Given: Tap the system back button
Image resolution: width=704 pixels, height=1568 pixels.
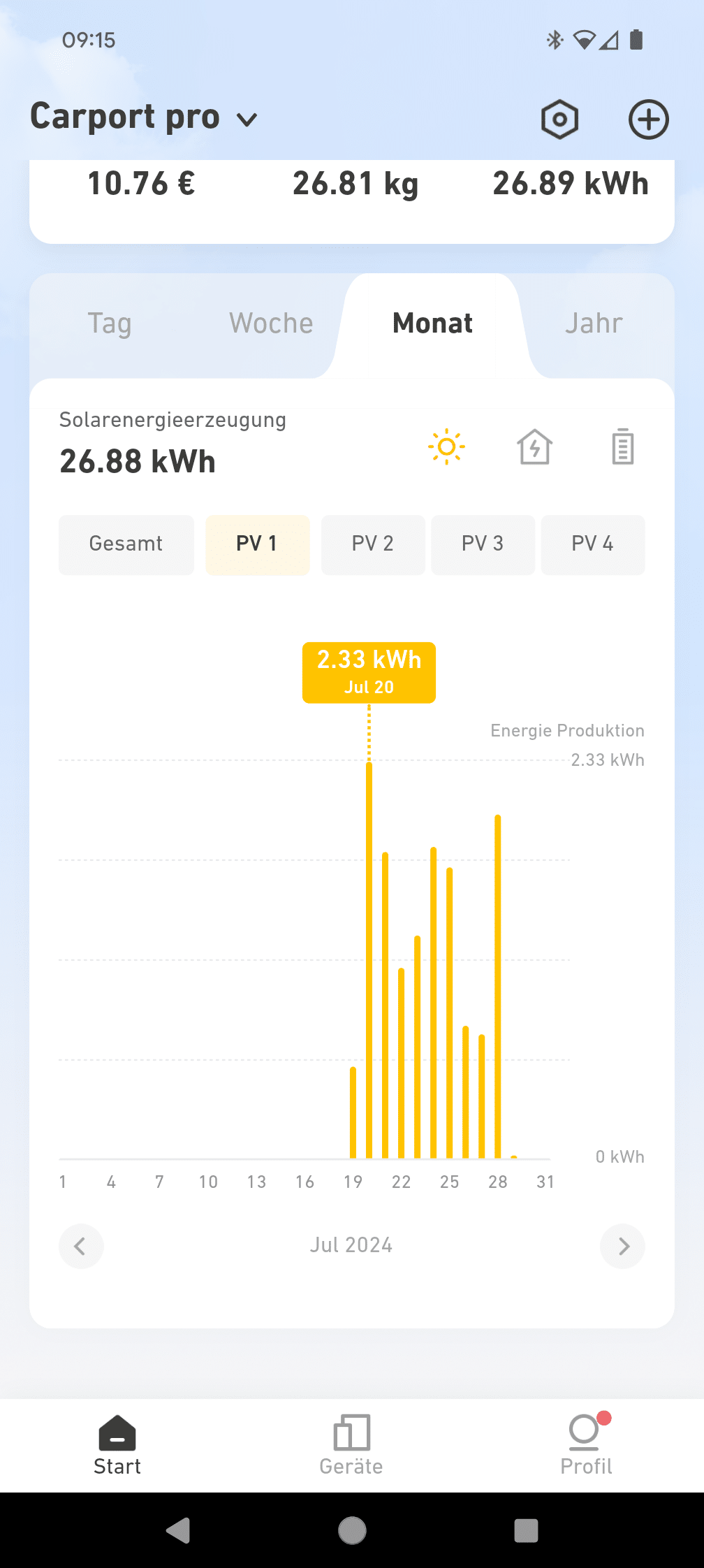Looking at the screenshot, I should (x=178, y=1530).
